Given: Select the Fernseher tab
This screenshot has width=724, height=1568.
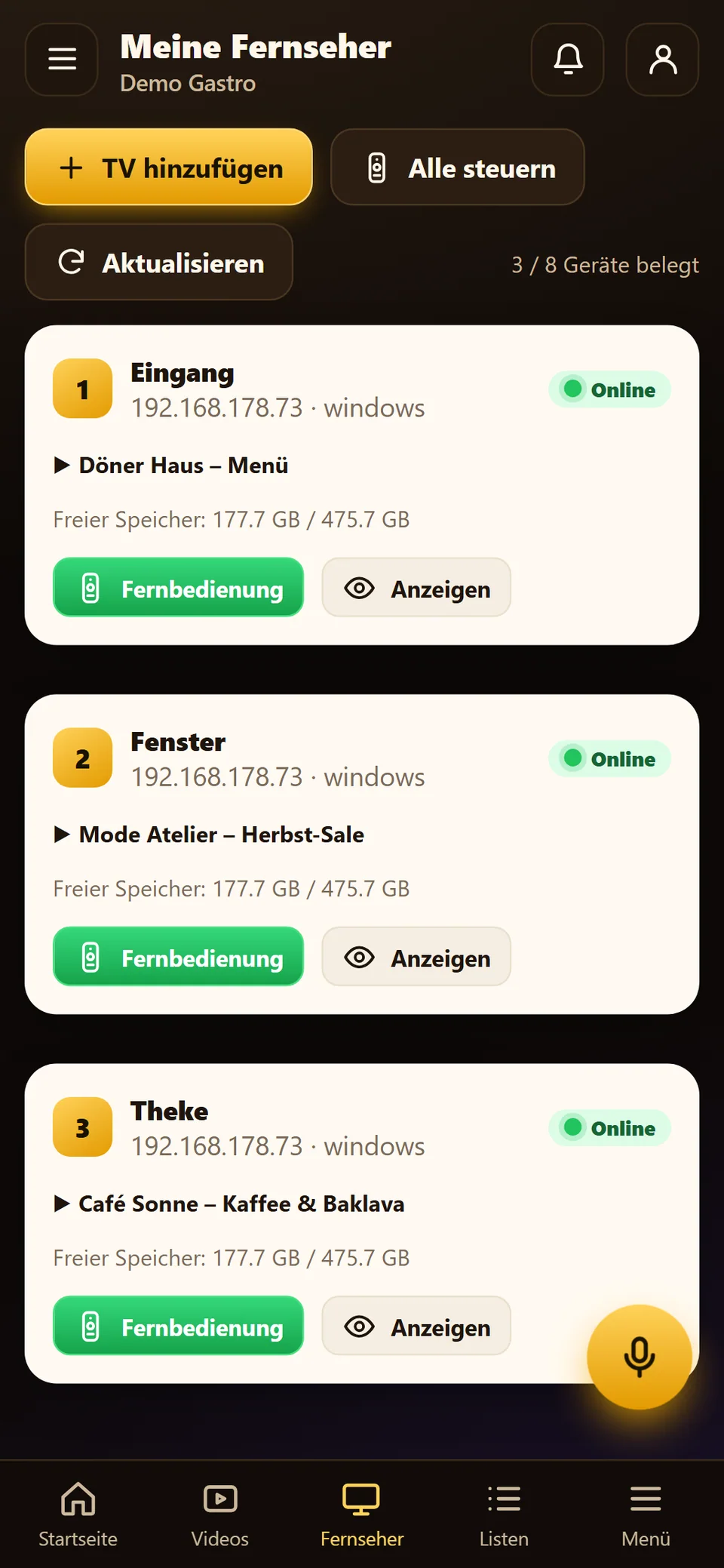Looking at the screenshot, I should (x=362, y=1514).
